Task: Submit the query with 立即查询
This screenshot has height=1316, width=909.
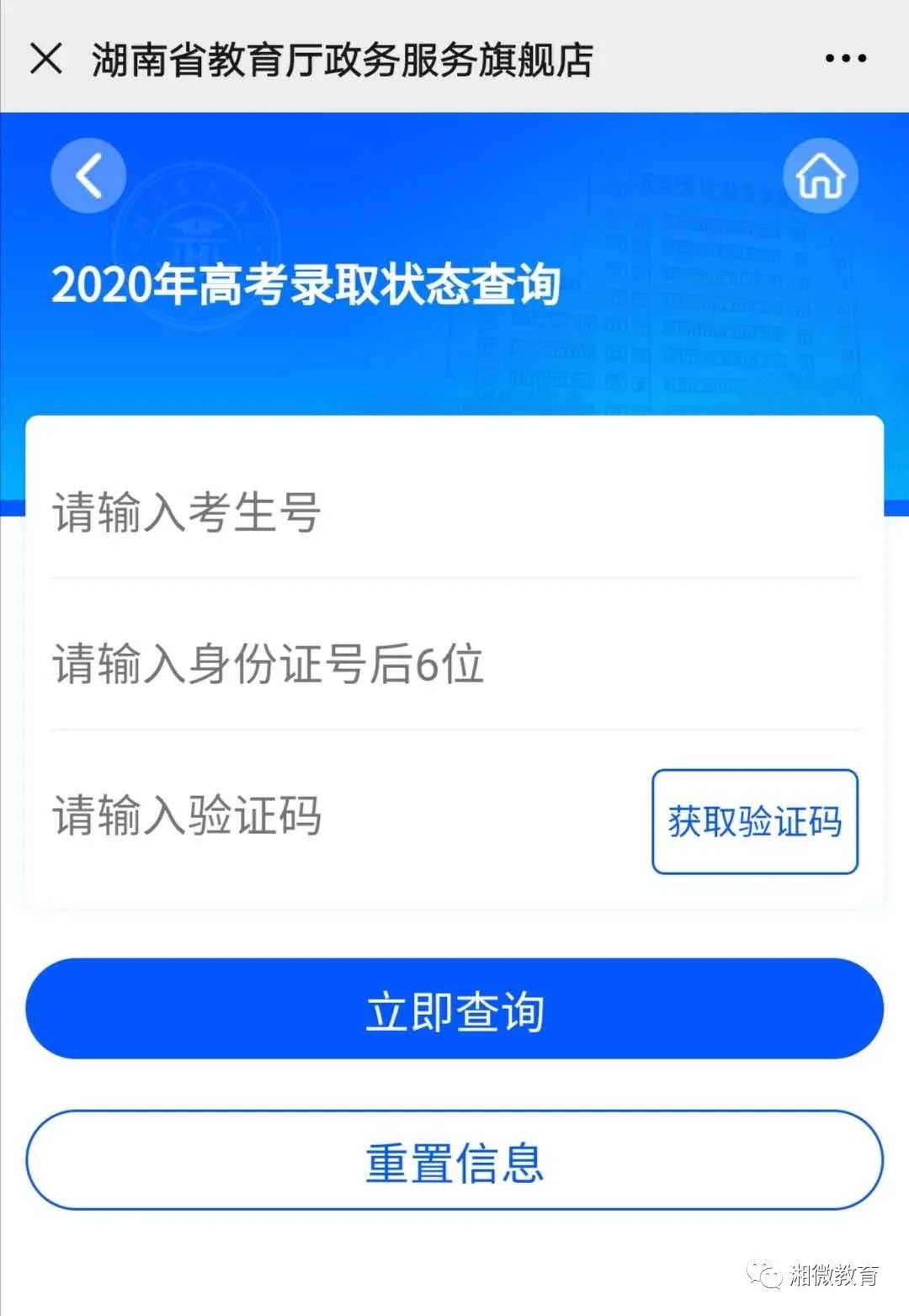Action: [454, 1008]
